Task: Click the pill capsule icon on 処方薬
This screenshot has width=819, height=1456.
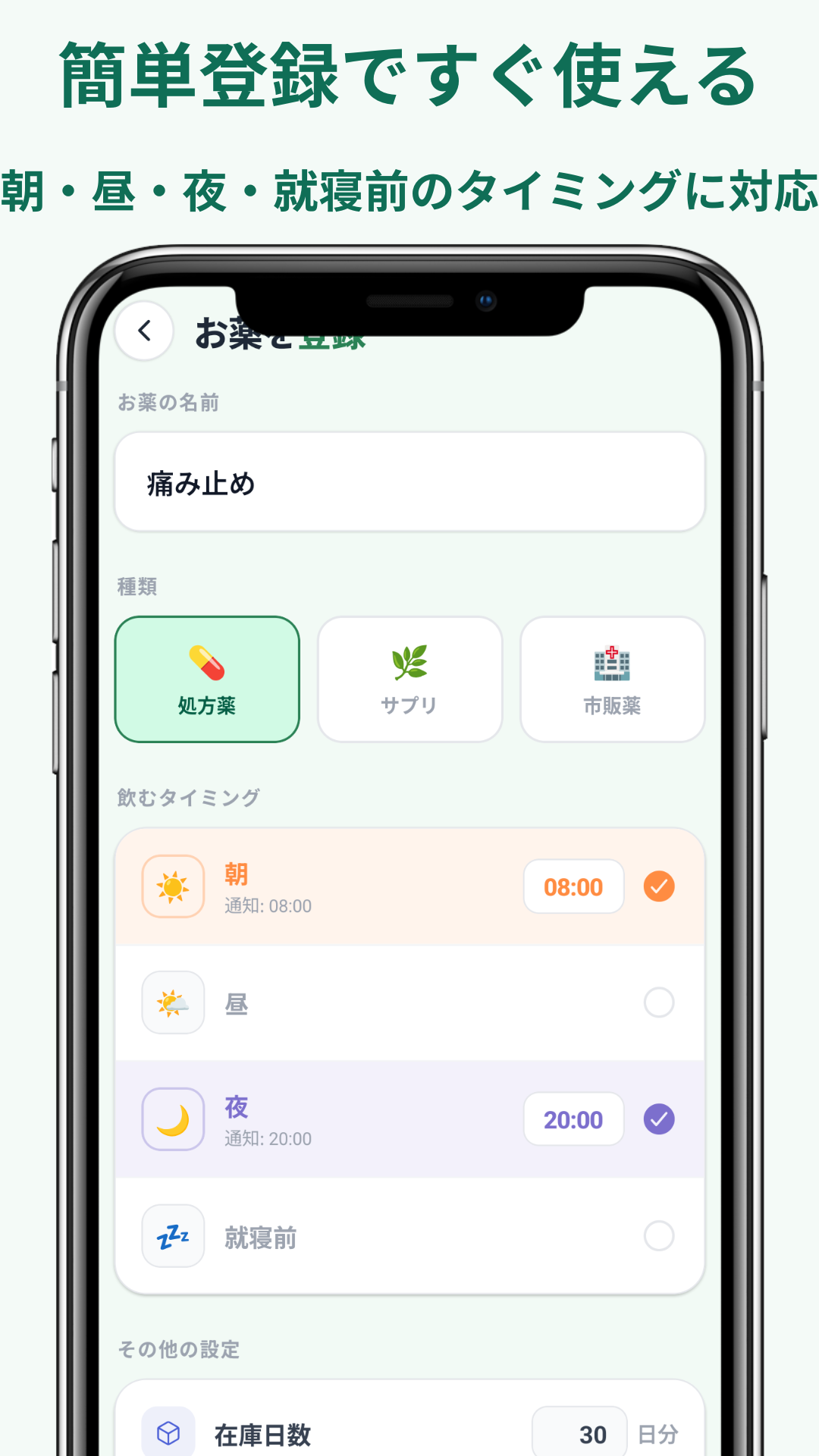Action: [206, 660]
